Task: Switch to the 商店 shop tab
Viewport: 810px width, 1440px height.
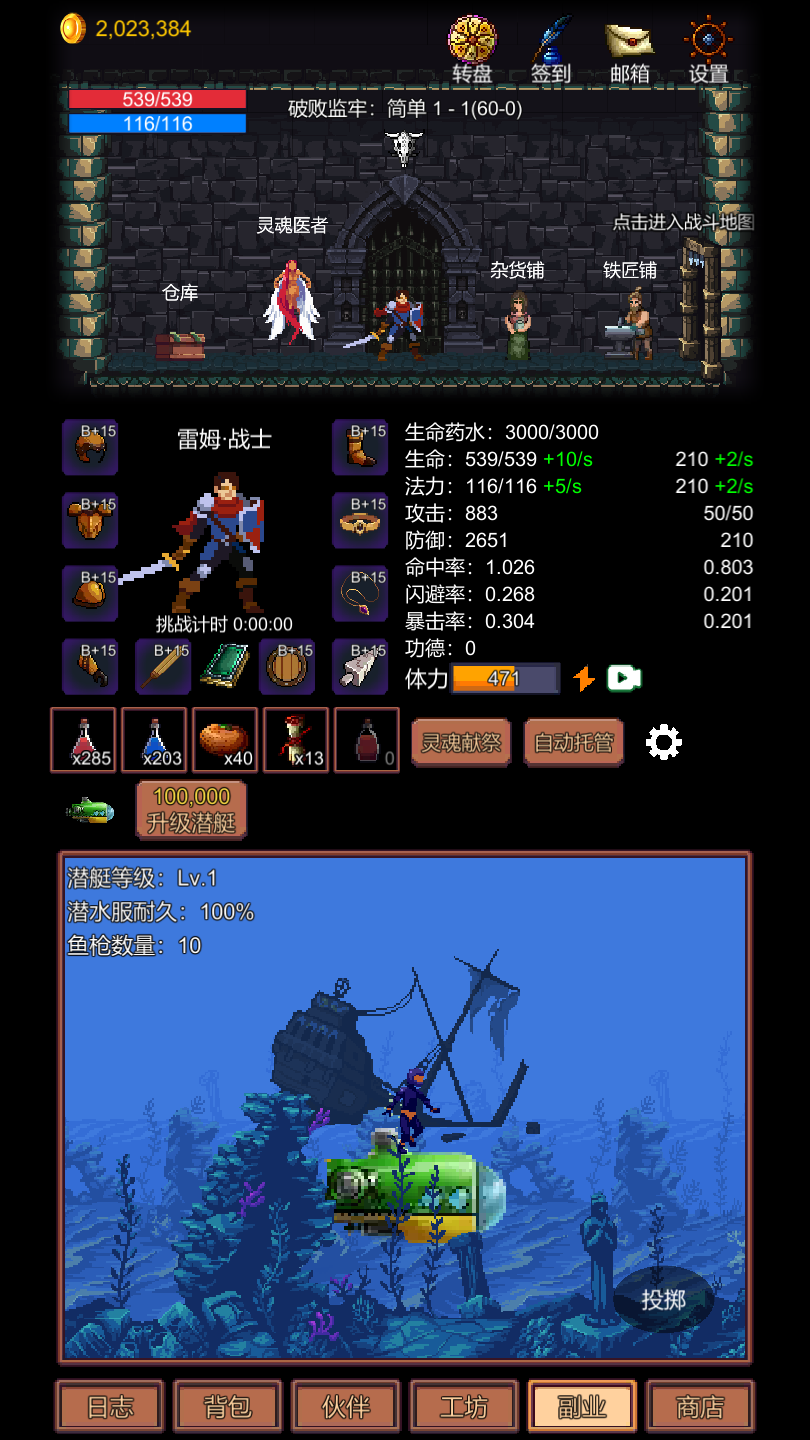Action: 700,1407
